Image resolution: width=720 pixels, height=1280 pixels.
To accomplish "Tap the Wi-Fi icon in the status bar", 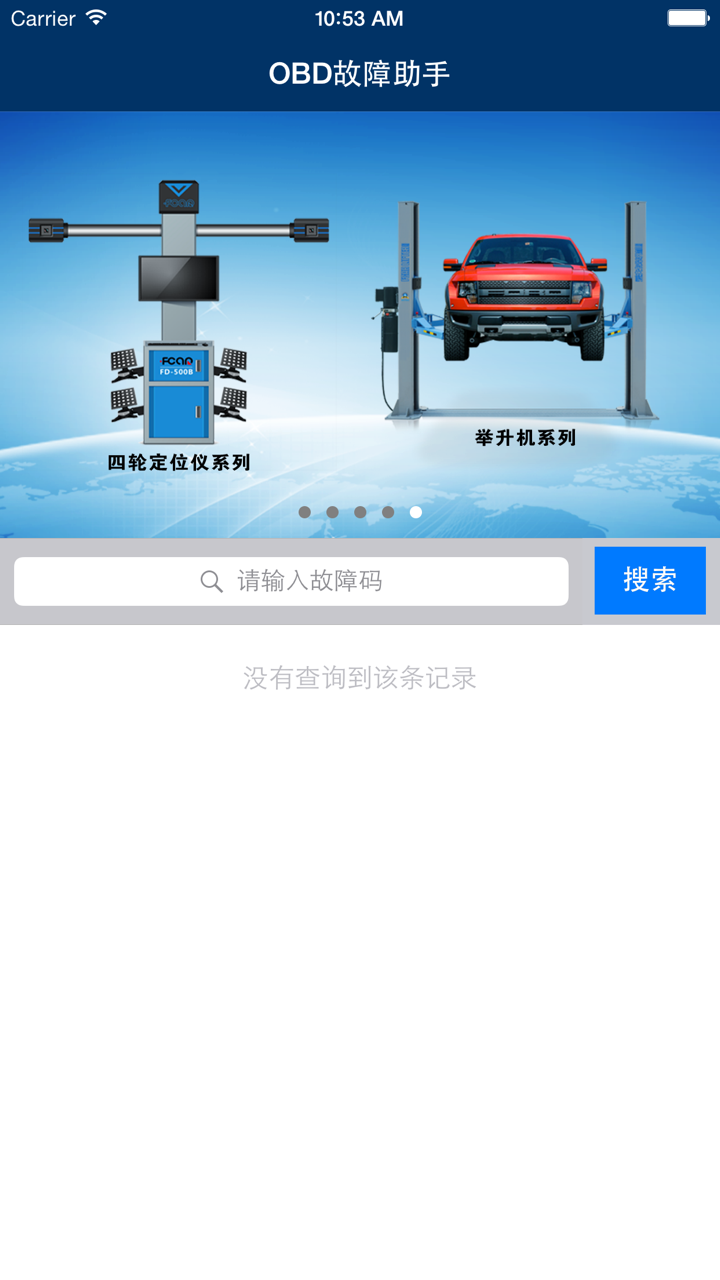I will tap(93, 17).
